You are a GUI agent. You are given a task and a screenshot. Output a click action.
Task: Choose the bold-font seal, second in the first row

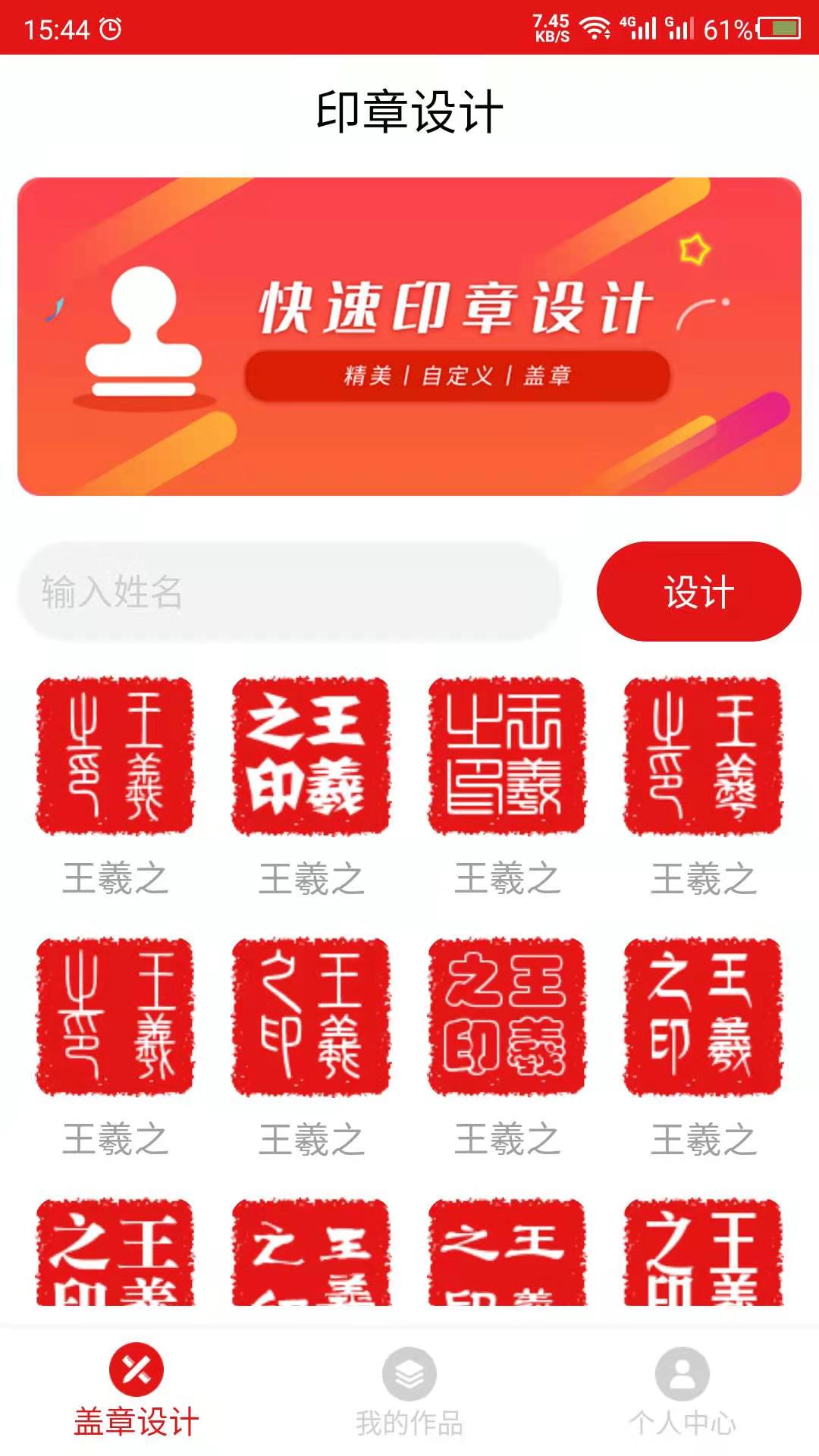coord(310,756)
